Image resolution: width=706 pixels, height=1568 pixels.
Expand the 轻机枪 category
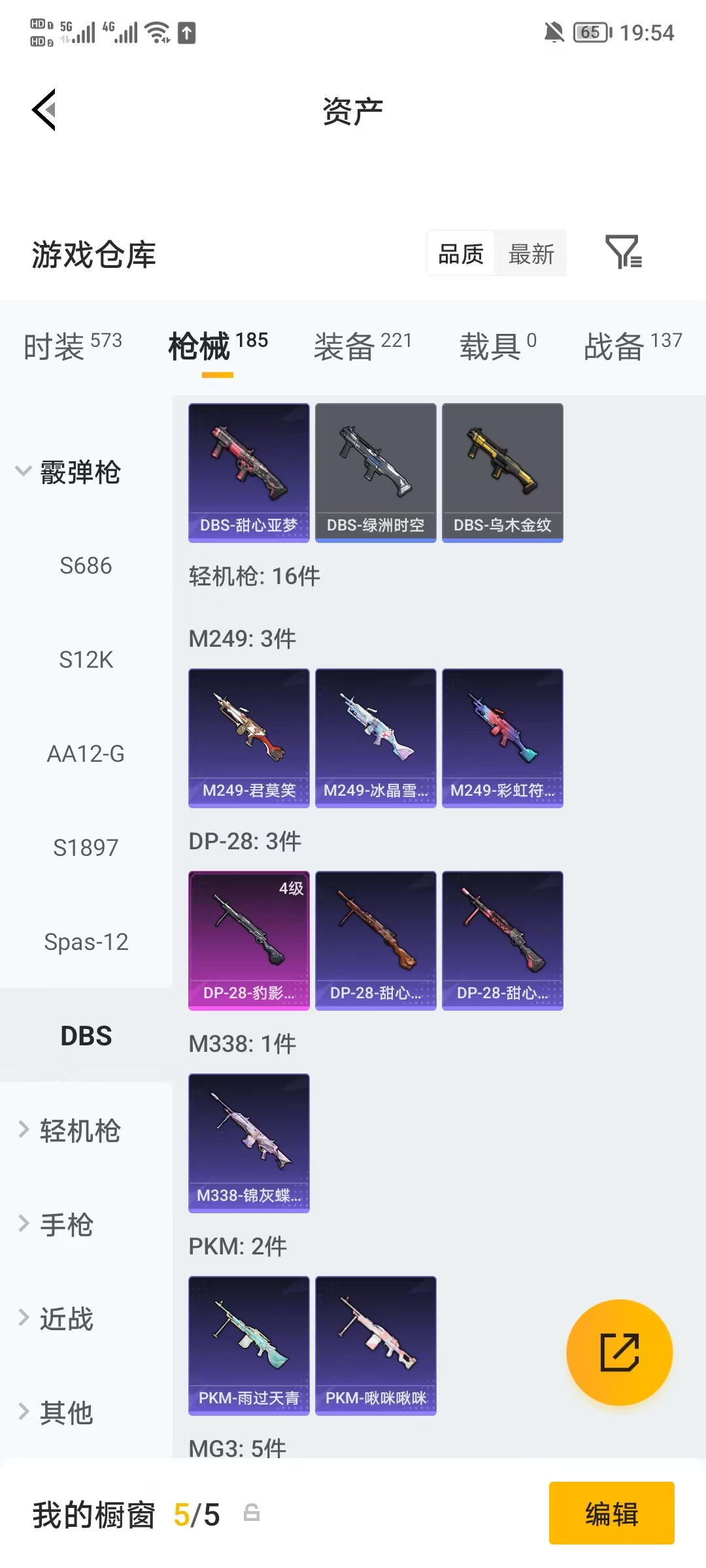click(x=69, y=1130)
